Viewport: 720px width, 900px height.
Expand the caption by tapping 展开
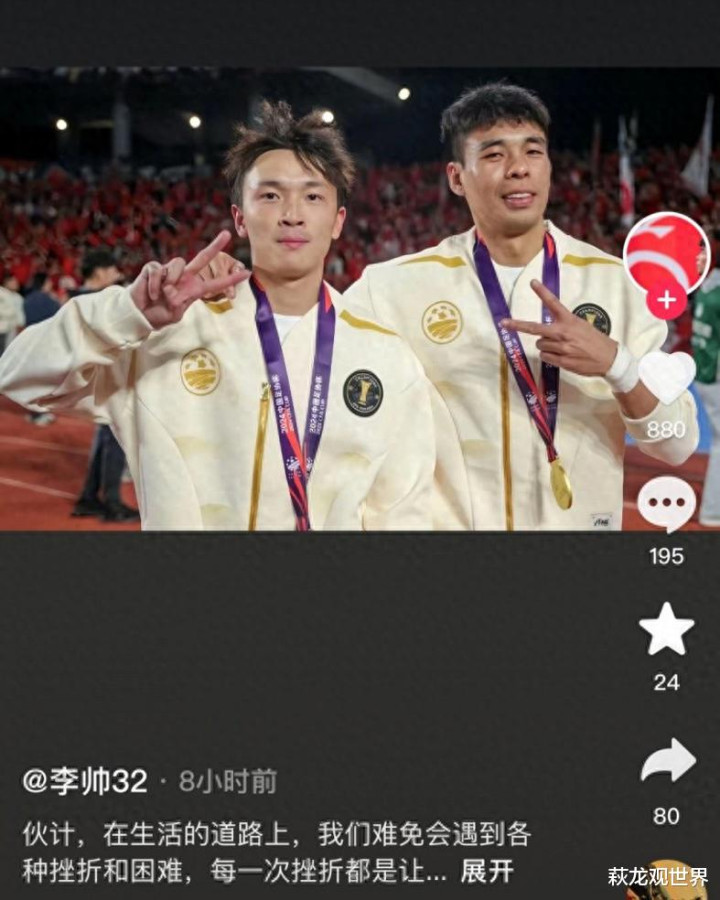coord(487,870)
